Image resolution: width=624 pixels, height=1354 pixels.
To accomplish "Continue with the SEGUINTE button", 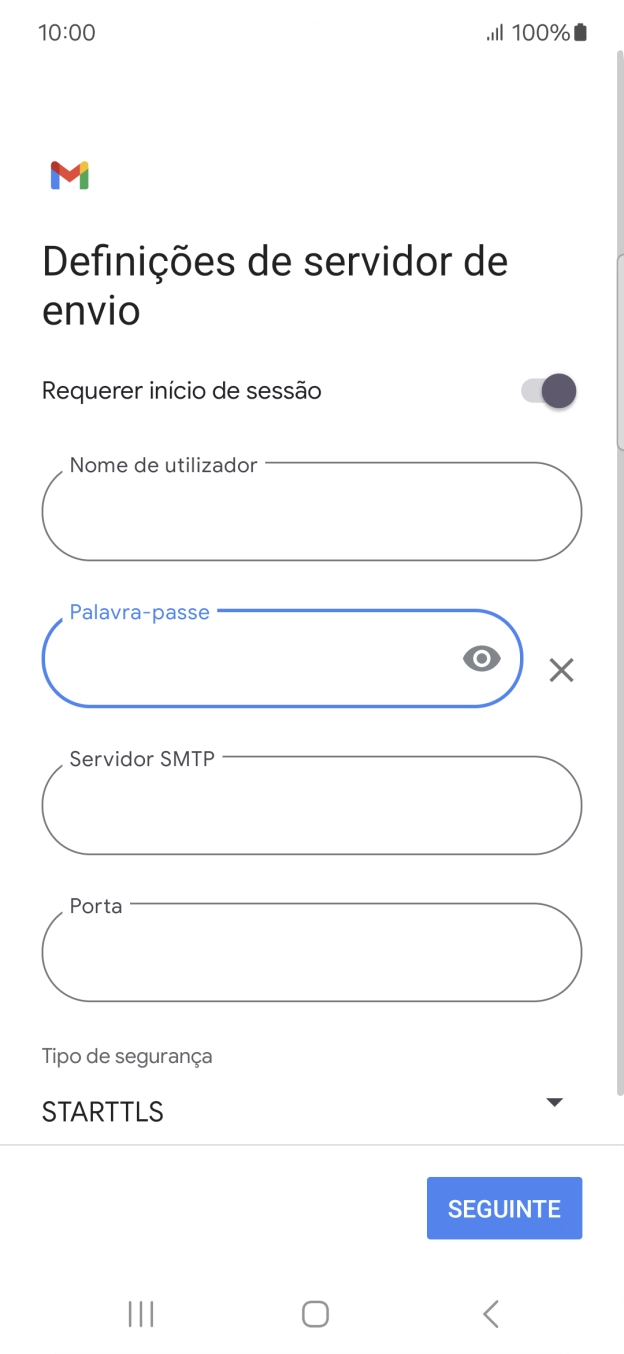I will coord(504,1208).
